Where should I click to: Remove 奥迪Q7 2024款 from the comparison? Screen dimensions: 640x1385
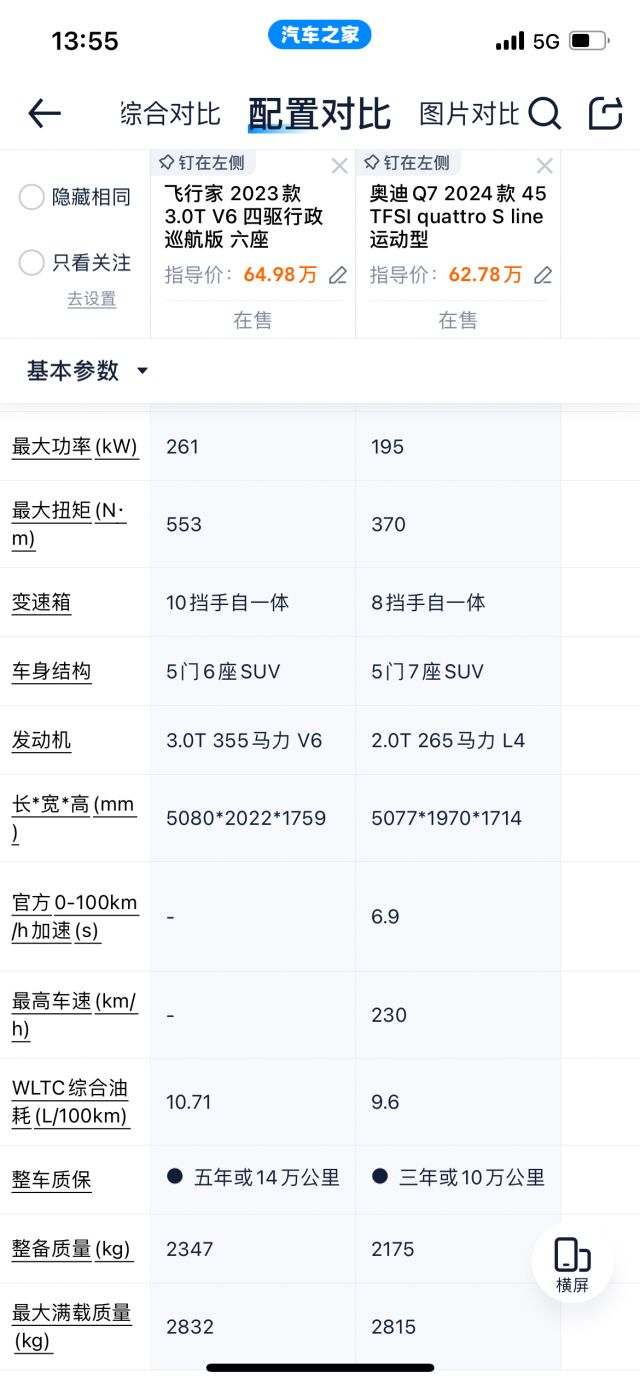544,166
